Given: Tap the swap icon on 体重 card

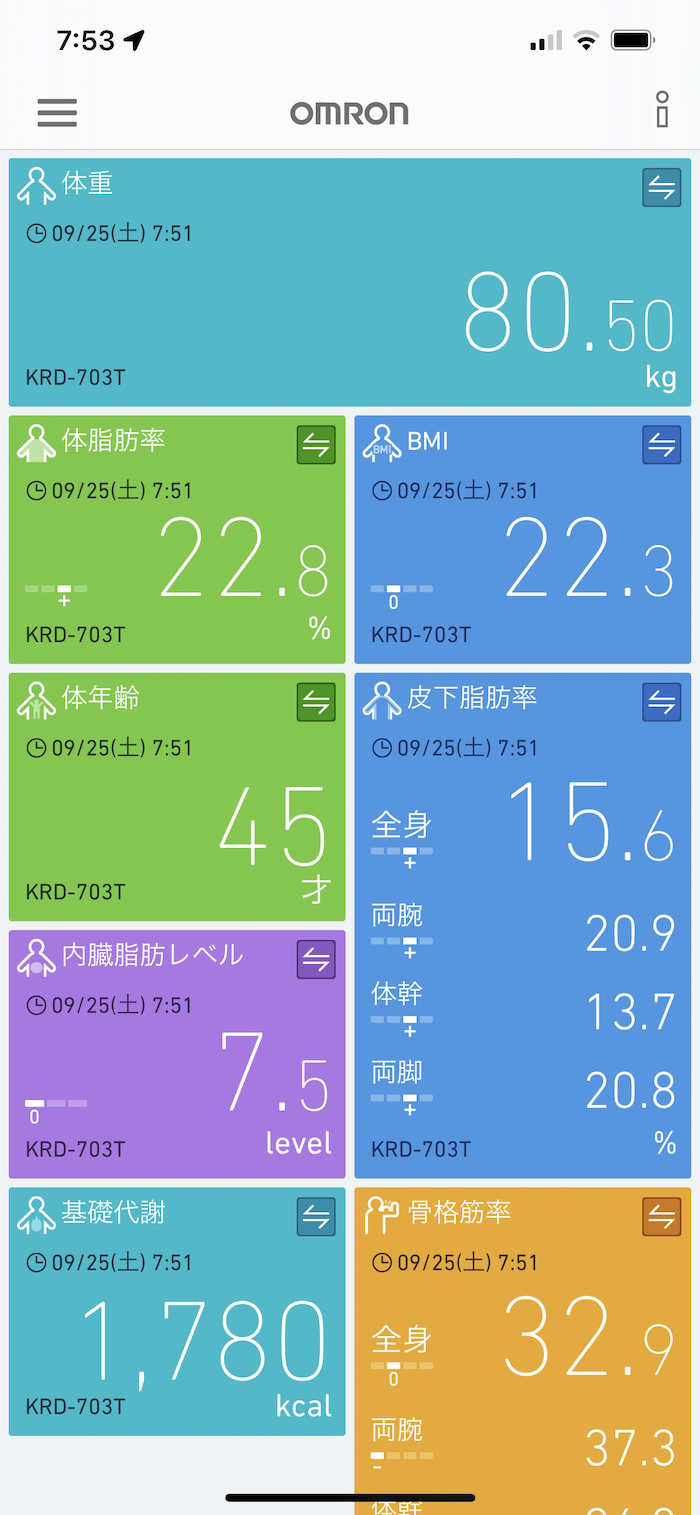Looking at the screenshot, I should coord(661,187).
